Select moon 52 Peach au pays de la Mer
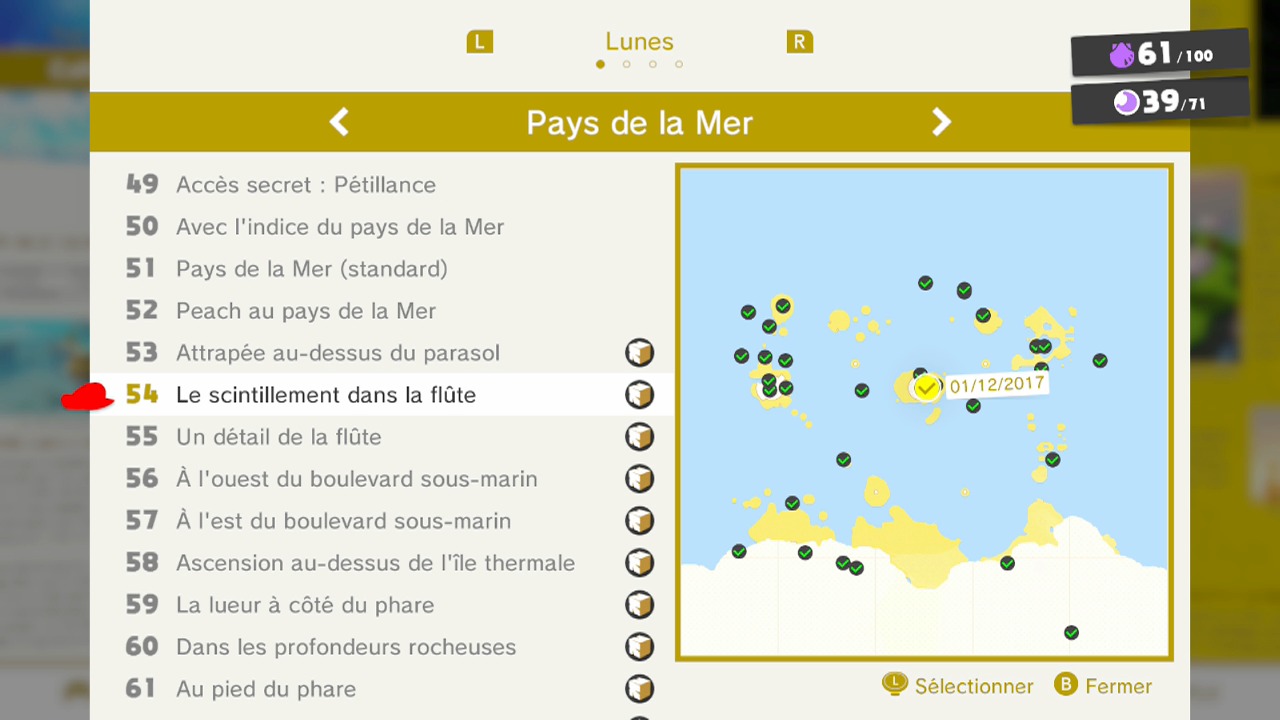The height and width of the screenshot is (720, 1280). pos(305,311)
